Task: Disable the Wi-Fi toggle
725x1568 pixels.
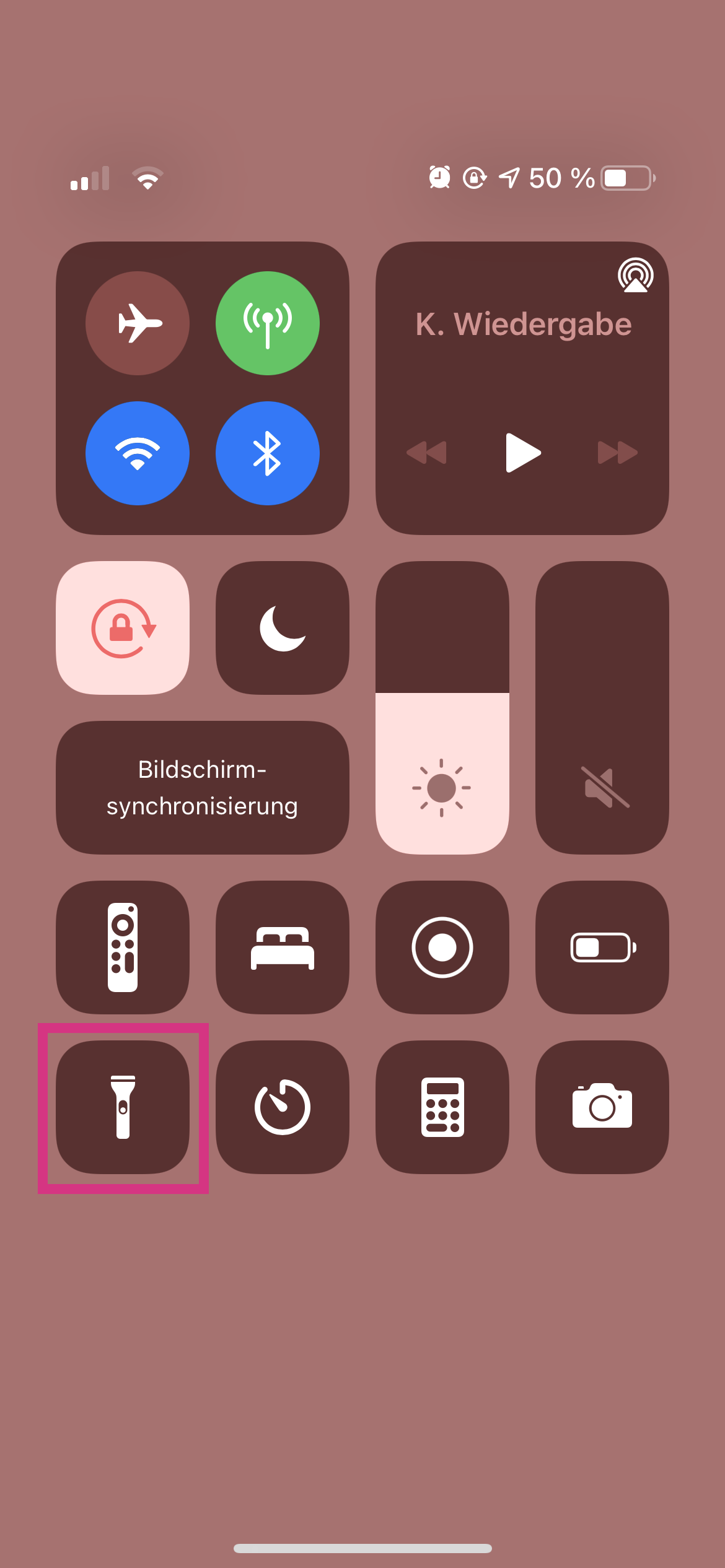Action: coord(138,453)
